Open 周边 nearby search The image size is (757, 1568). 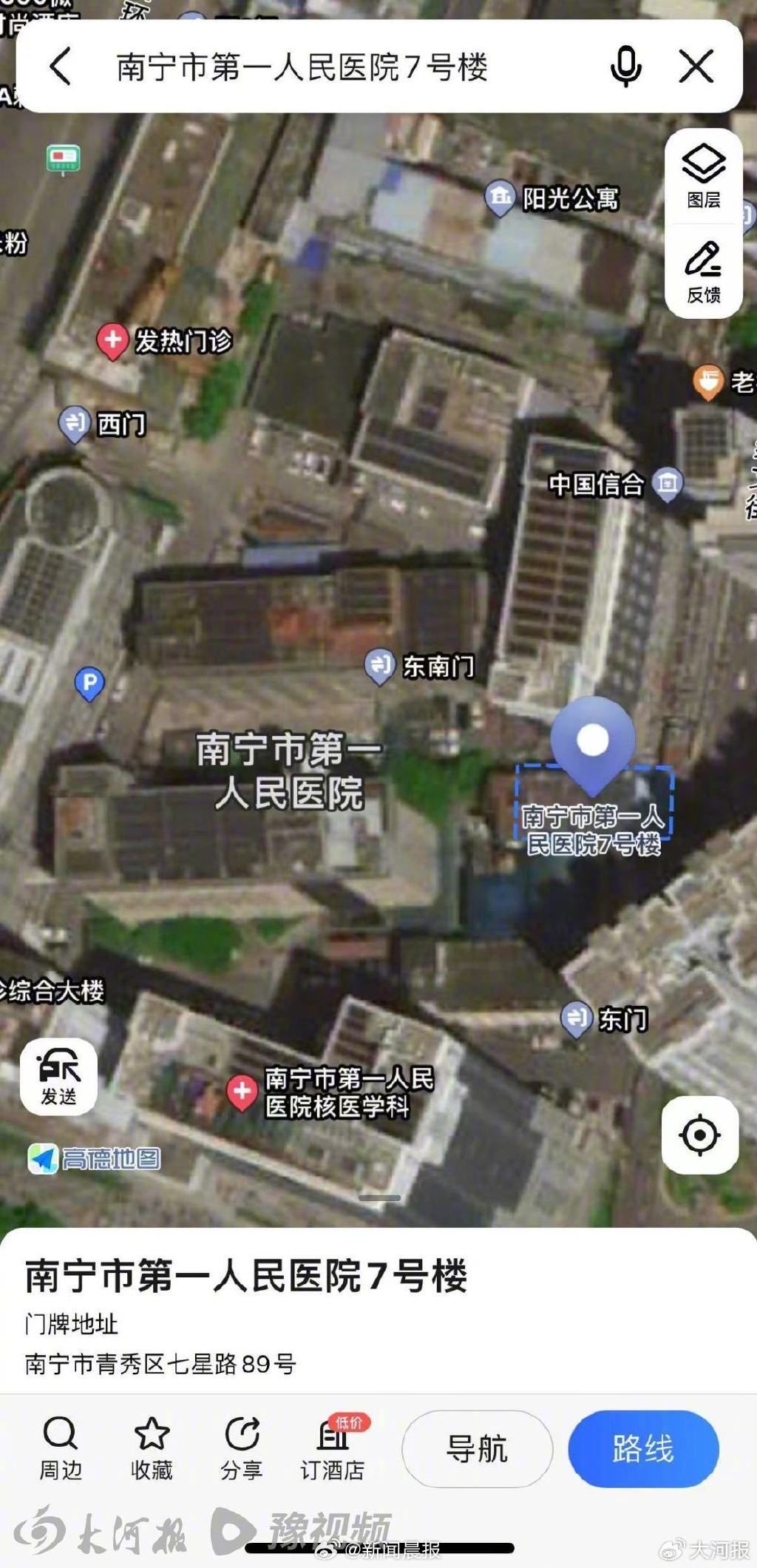pyautogui.click(x=59, y=1449)
